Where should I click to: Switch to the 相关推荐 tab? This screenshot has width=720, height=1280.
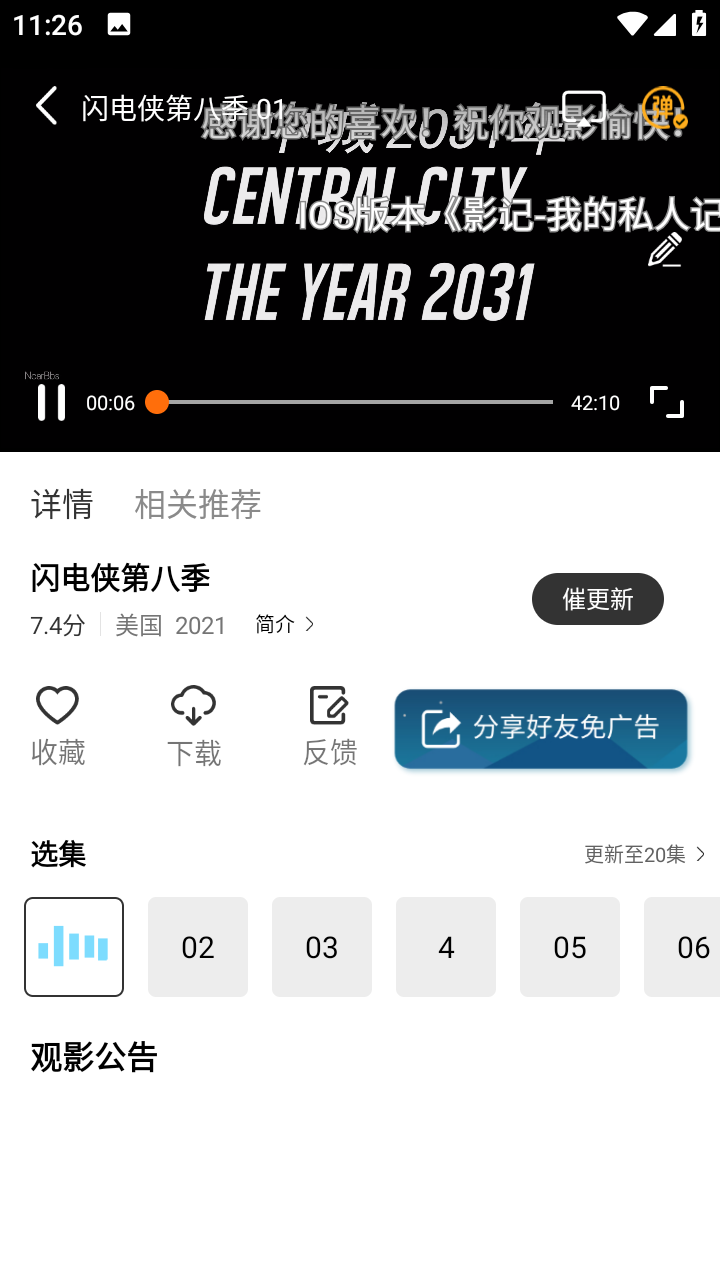[x=198, y=505]
